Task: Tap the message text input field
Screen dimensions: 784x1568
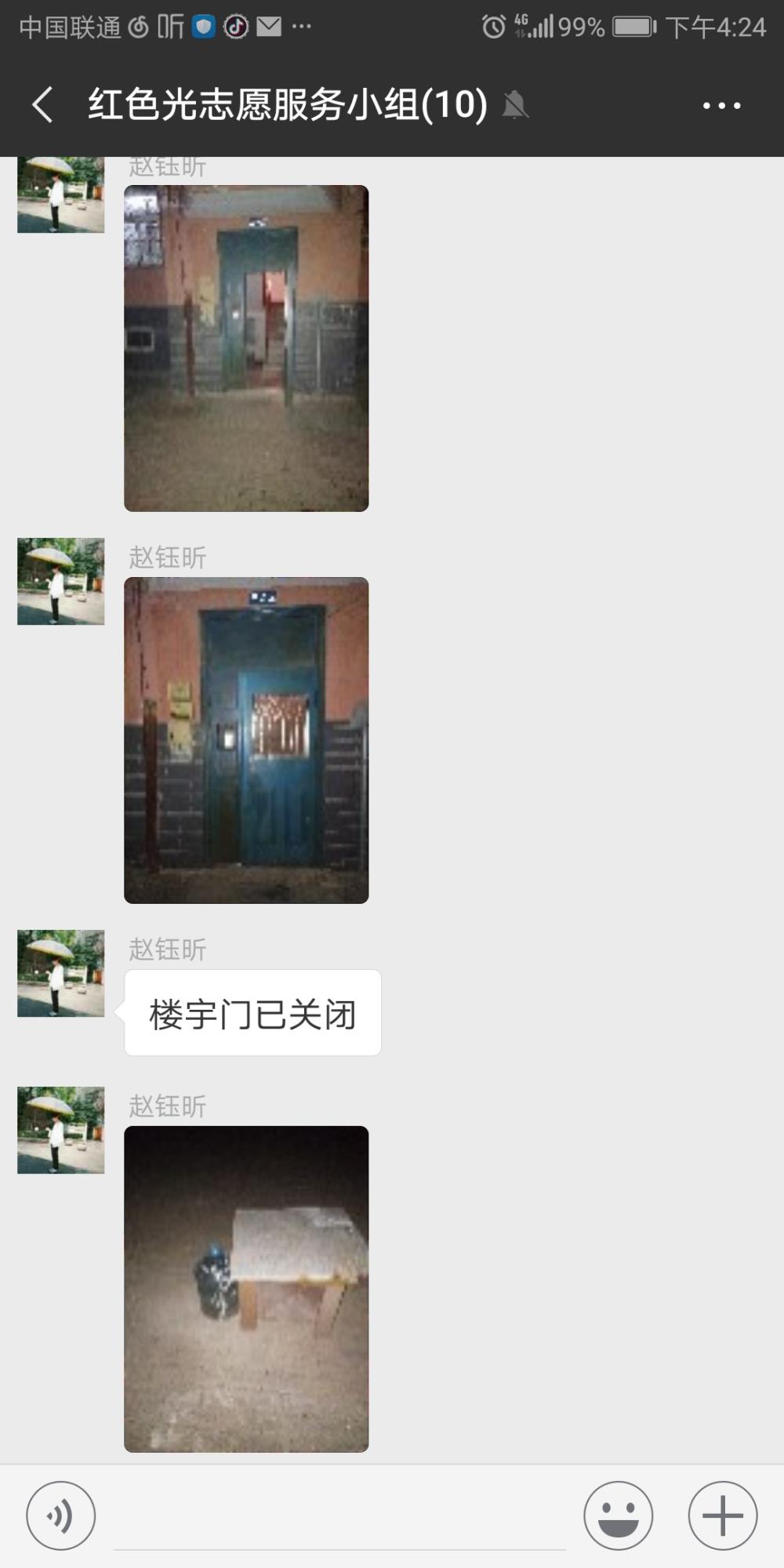Action: (339, 1517)
